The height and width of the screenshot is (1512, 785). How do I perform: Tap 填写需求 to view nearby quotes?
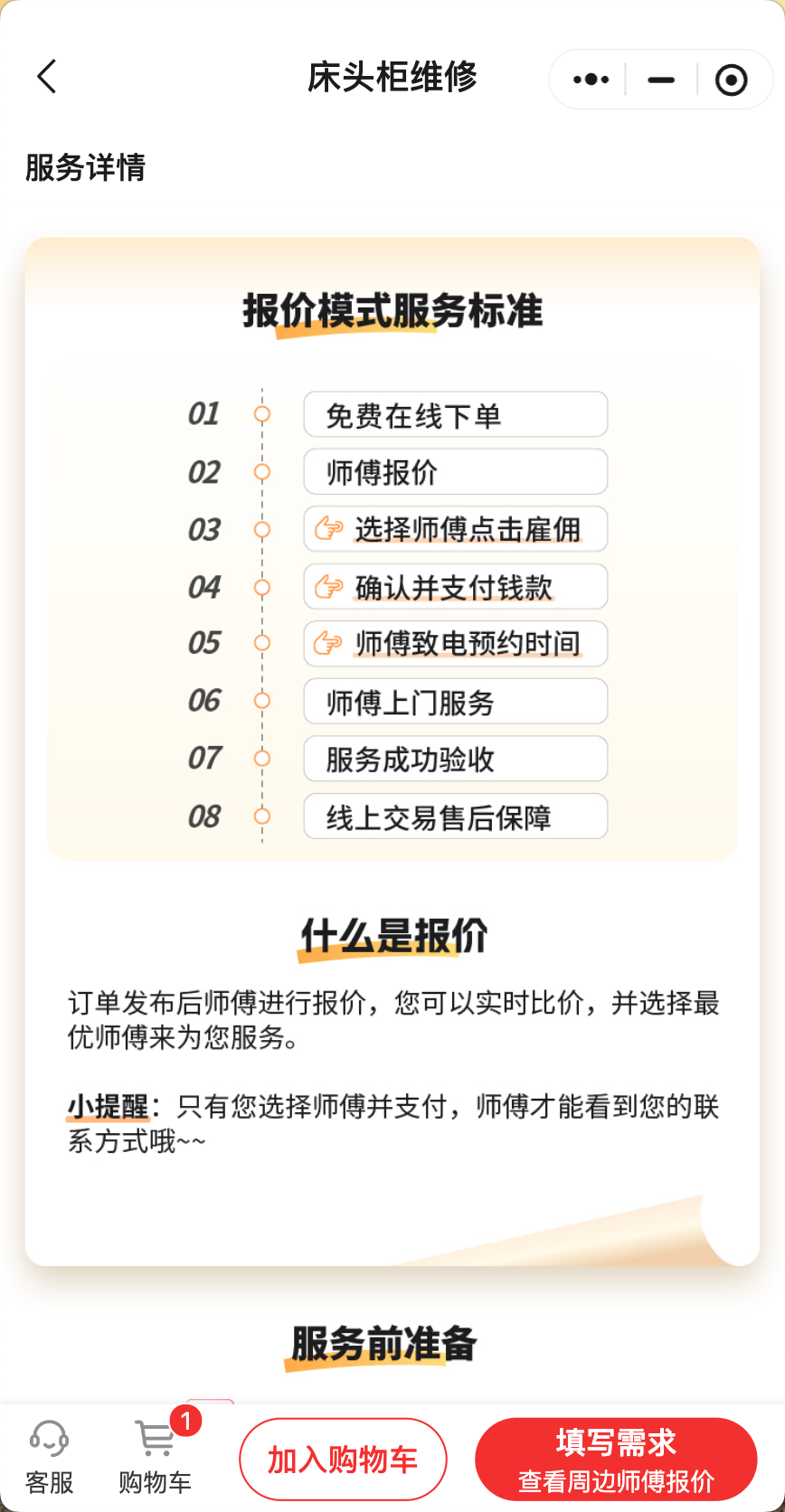[616, 1459]
